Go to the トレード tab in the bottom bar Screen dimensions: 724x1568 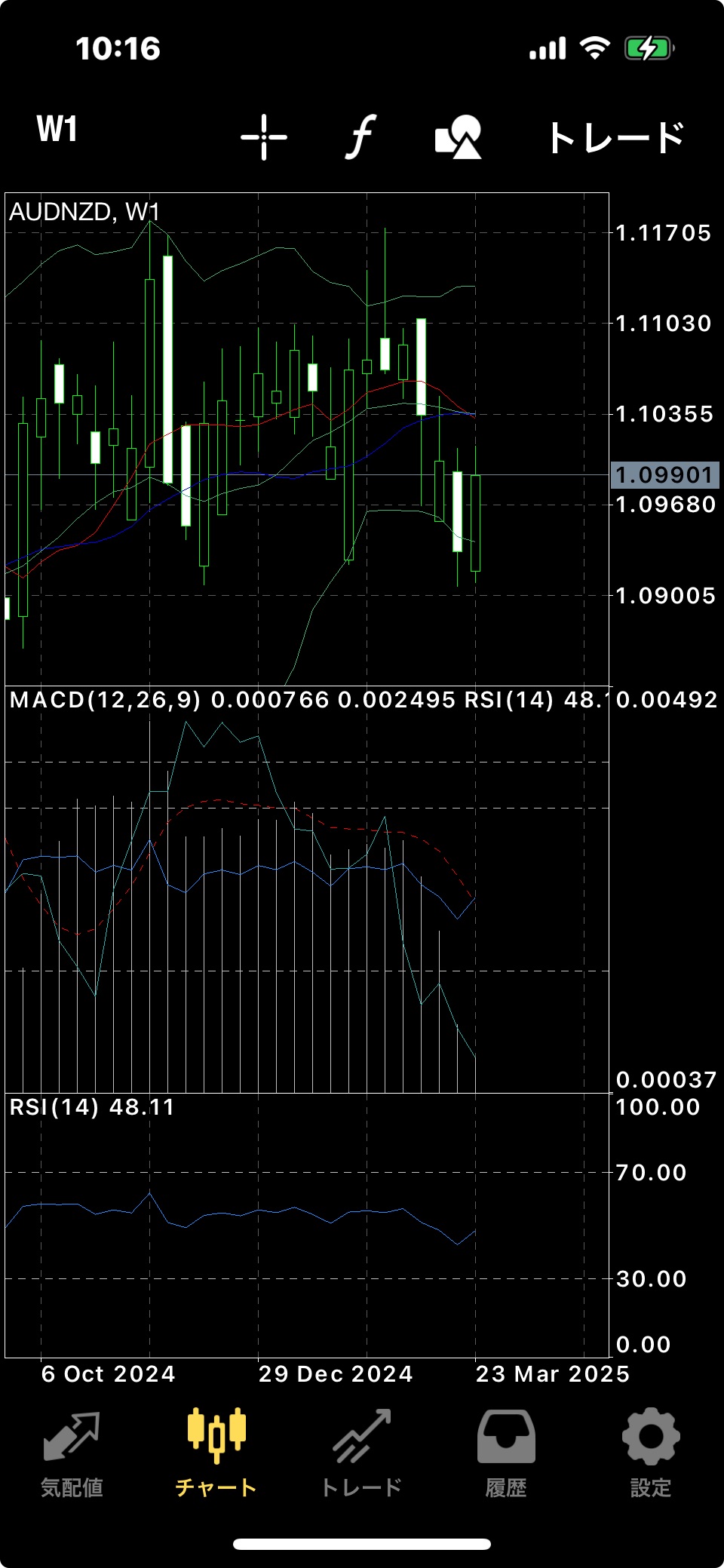click(361, 1454)
